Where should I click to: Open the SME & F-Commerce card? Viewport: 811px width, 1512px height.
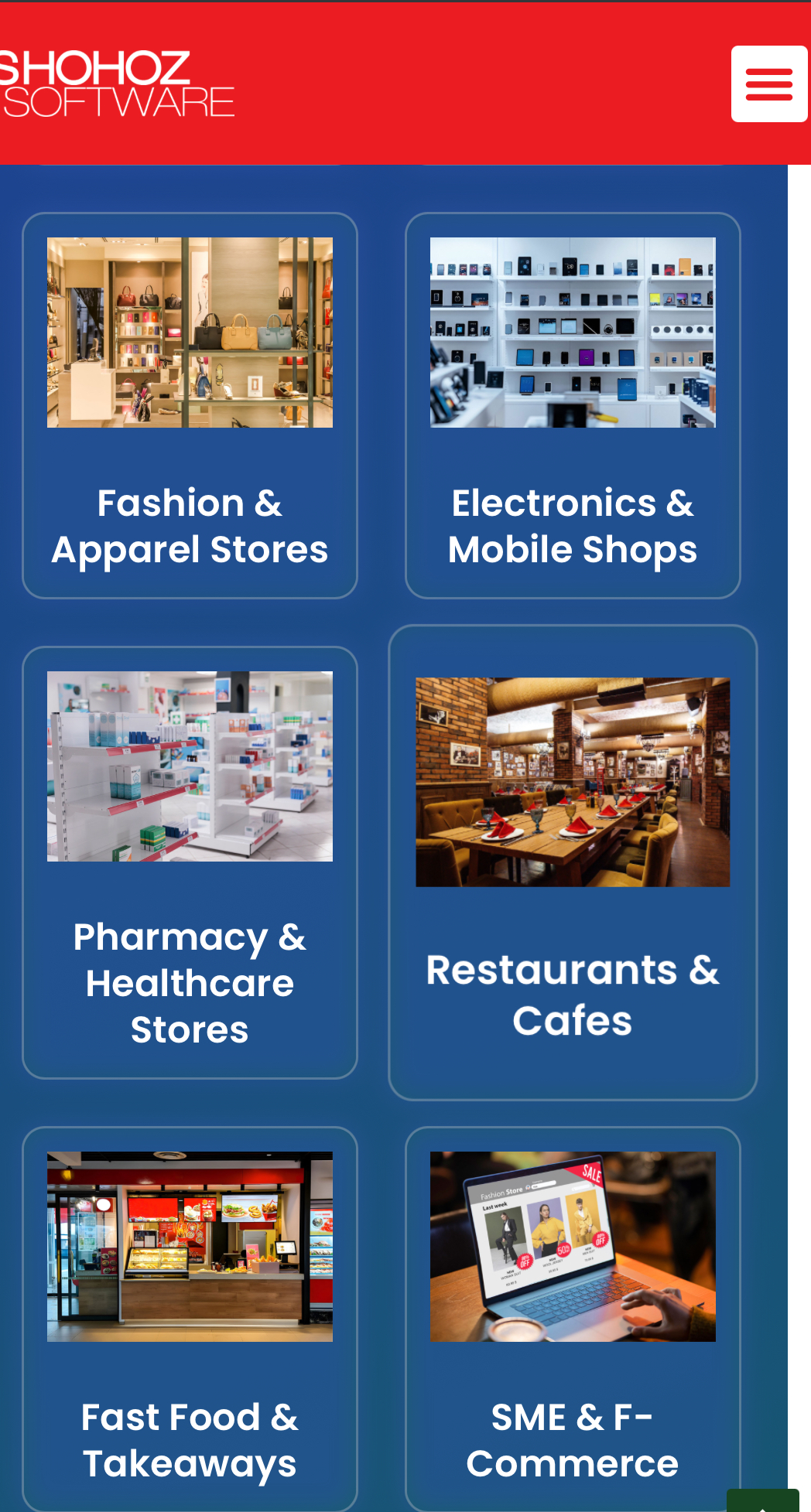[573, 1318]
